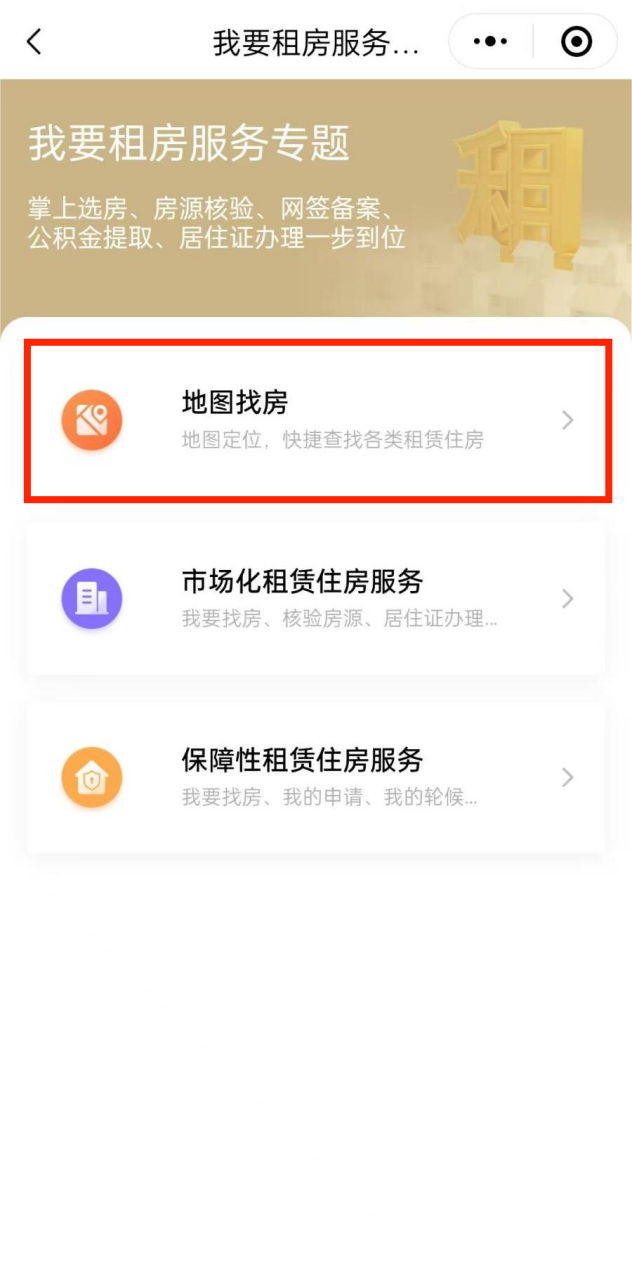
Task: Close the mini program with the circle button
Action: (577, 42)
